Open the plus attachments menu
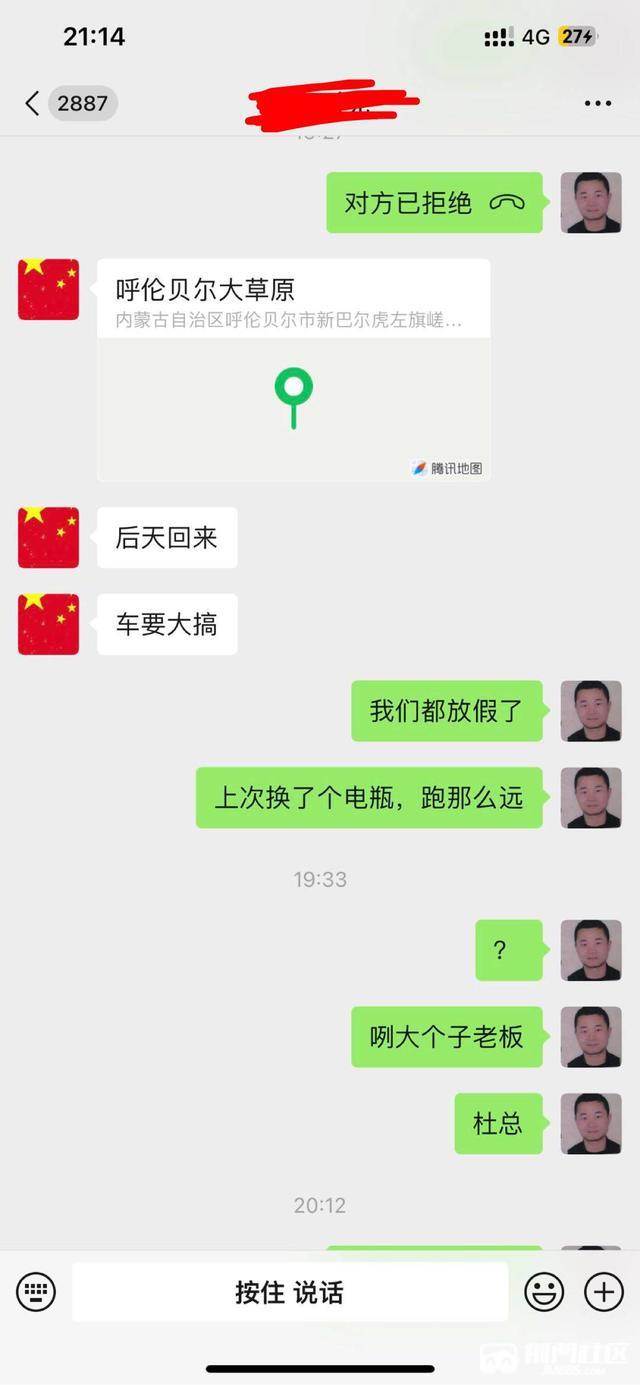640x1385 pixels. 603,1292
